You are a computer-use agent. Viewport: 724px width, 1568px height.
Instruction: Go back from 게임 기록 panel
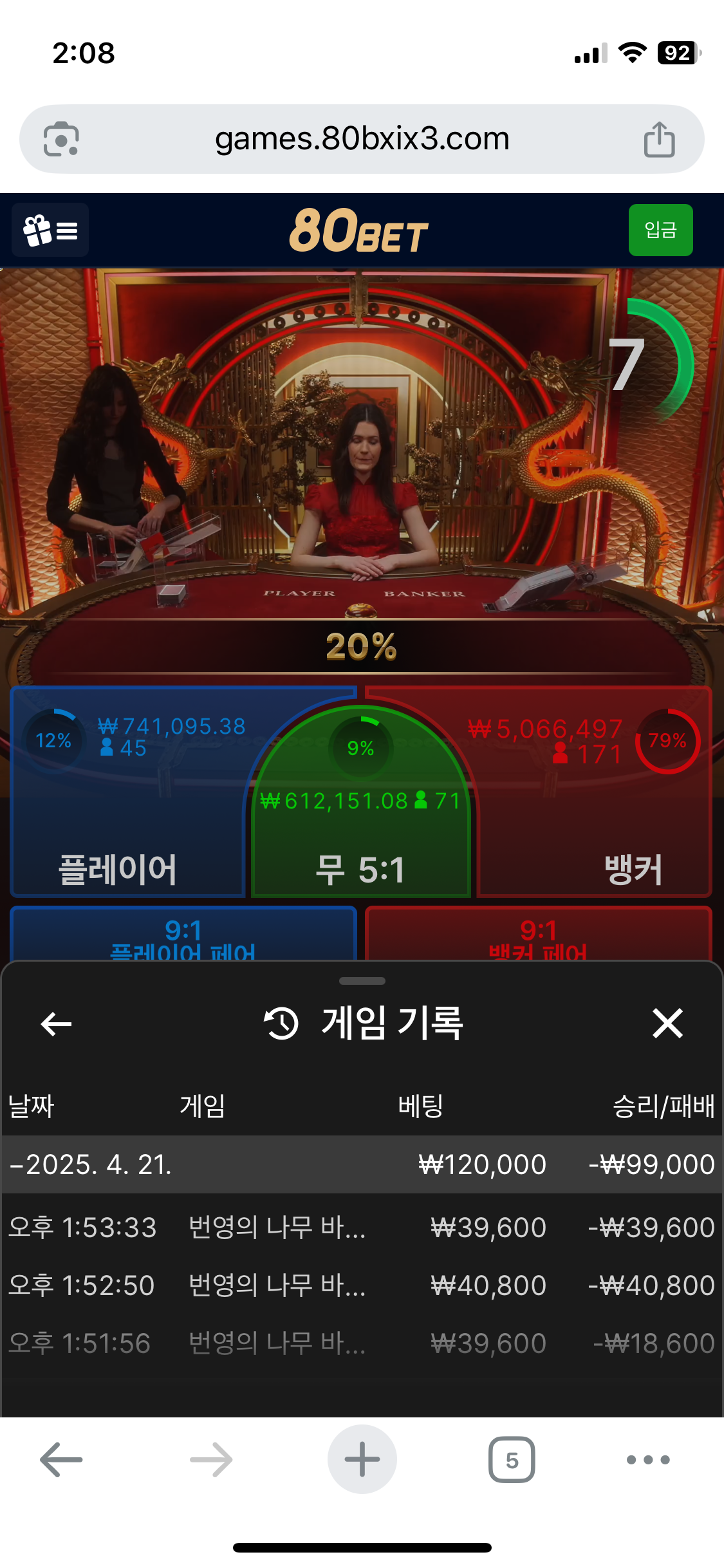pos(56,1023)
